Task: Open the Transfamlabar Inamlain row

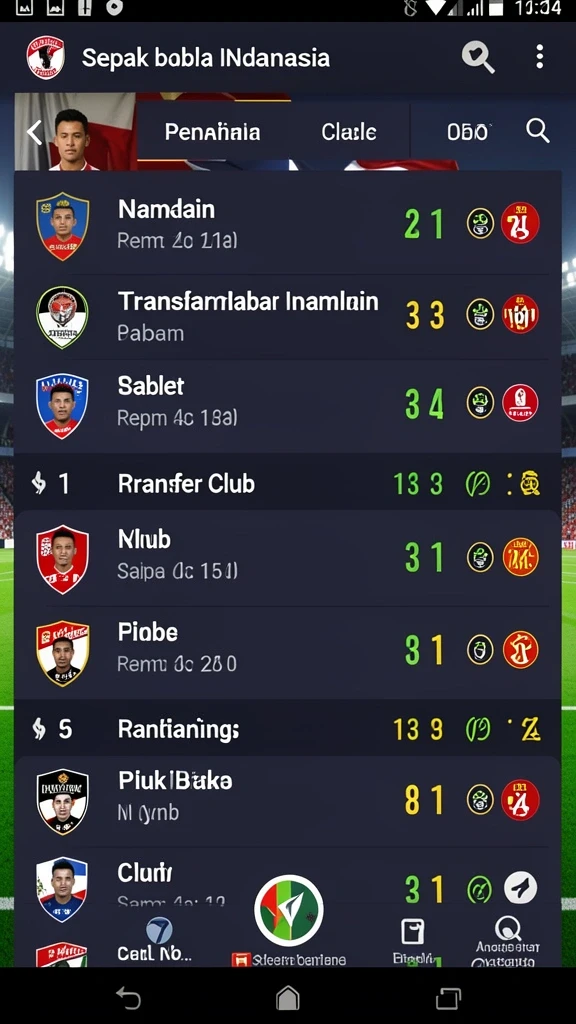Action: tap(287, 317)
